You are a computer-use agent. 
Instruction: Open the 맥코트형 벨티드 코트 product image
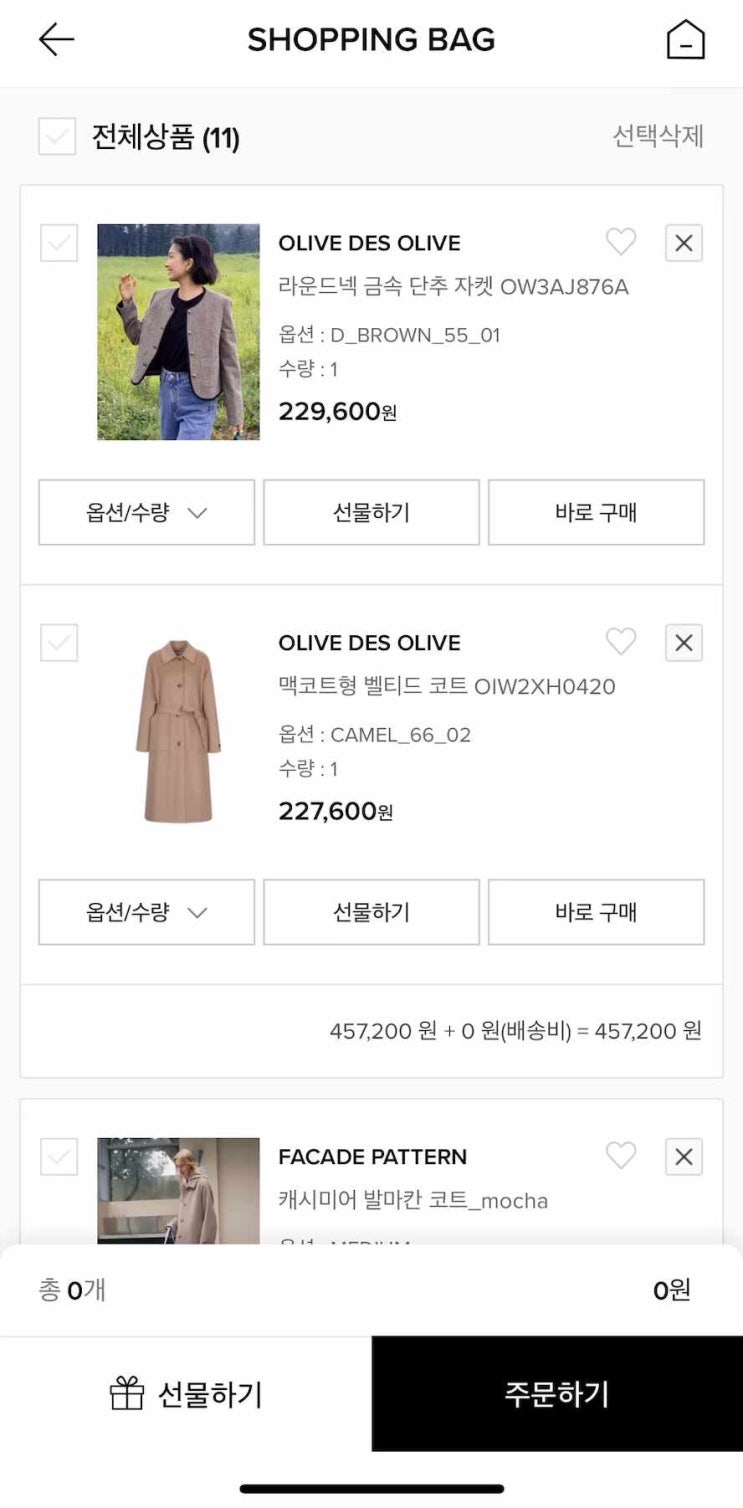(178, 732)
